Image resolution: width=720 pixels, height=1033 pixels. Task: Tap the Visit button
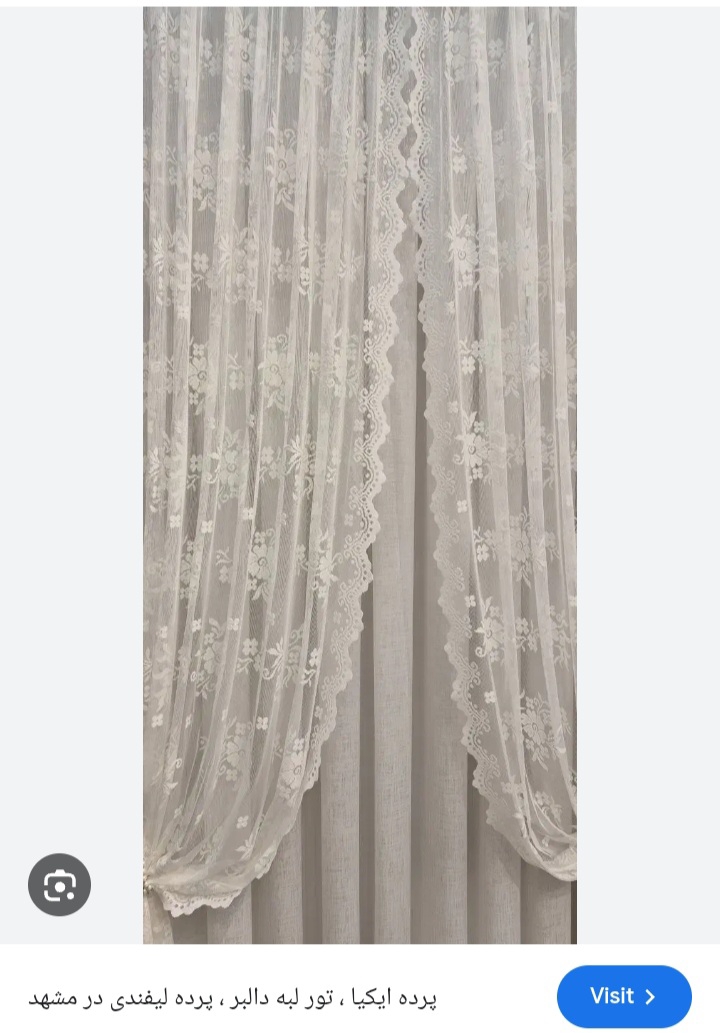pos(623,996)
